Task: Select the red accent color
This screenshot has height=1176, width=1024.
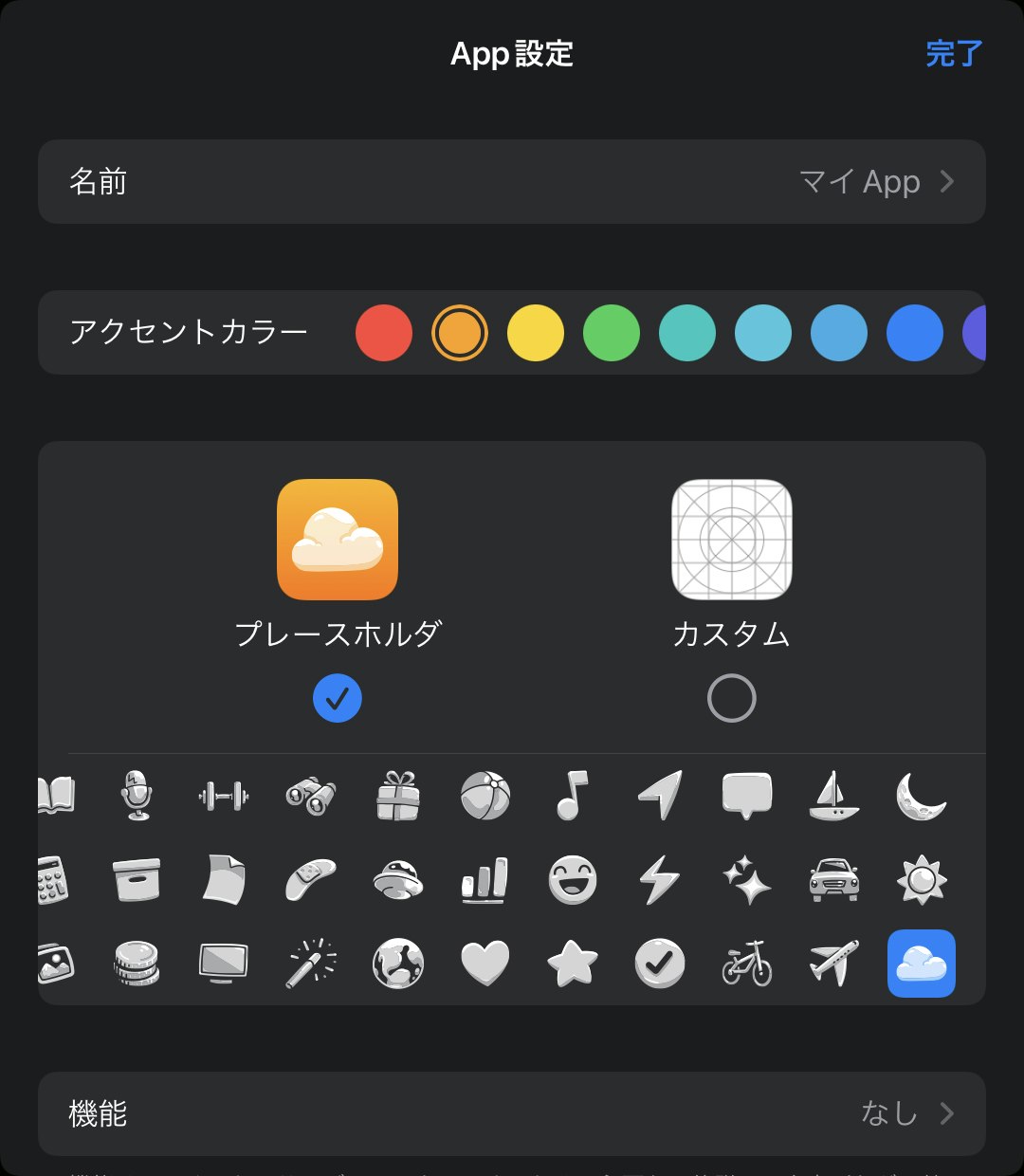Action: (x=384, y=333)
